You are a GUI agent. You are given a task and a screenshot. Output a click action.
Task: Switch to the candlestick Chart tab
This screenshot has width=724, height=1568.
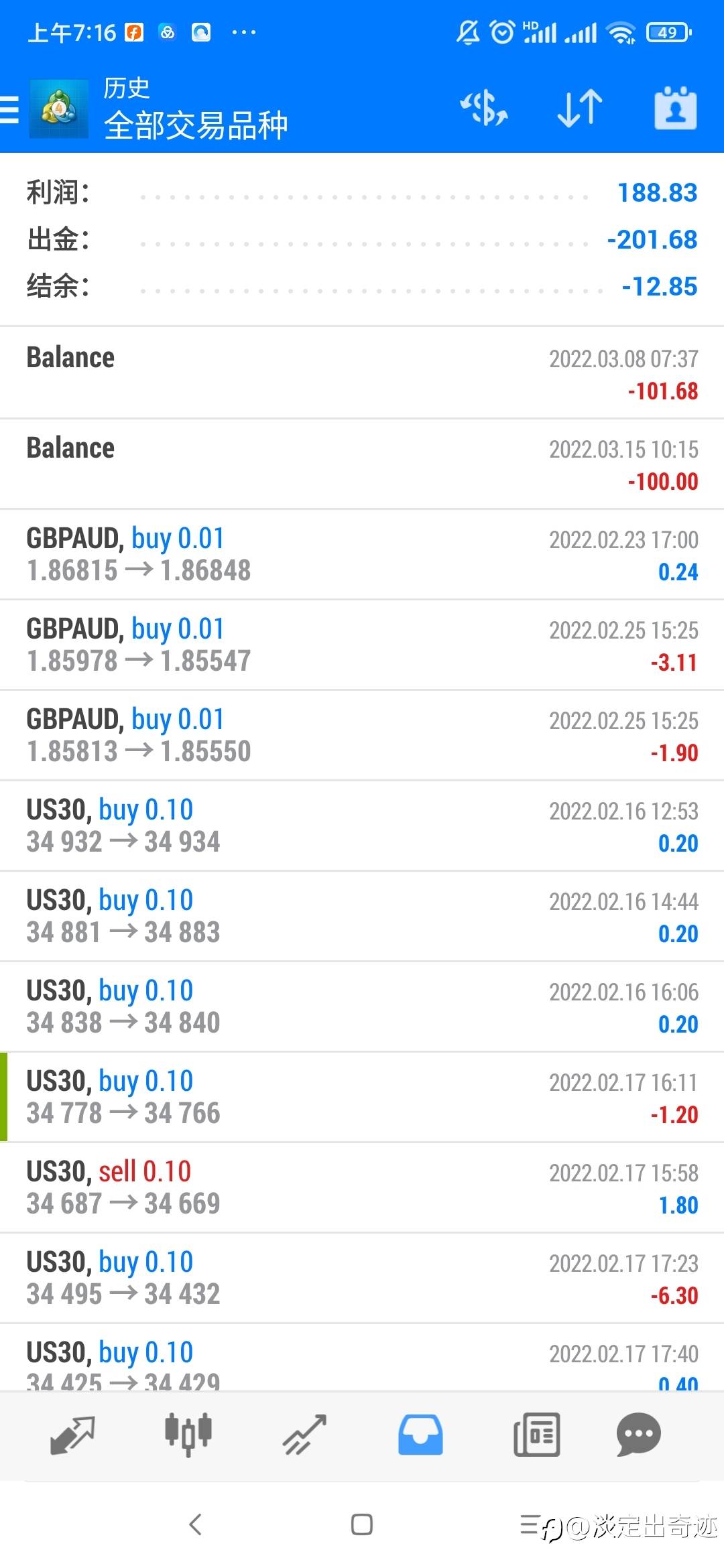click(x=188, y=1435)
